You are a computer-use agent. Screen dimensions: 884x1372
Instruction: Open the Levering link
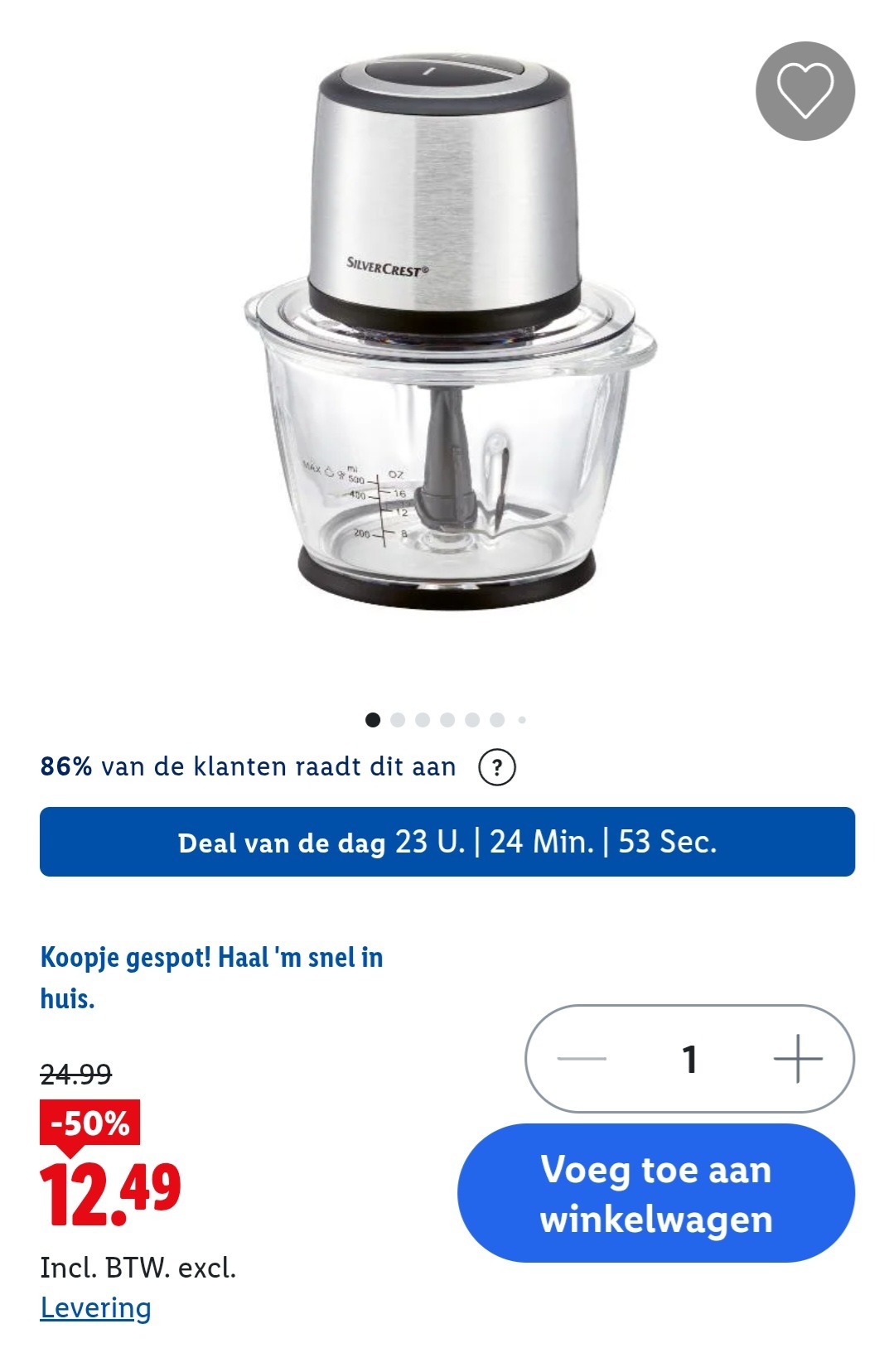click(95, 1308)
